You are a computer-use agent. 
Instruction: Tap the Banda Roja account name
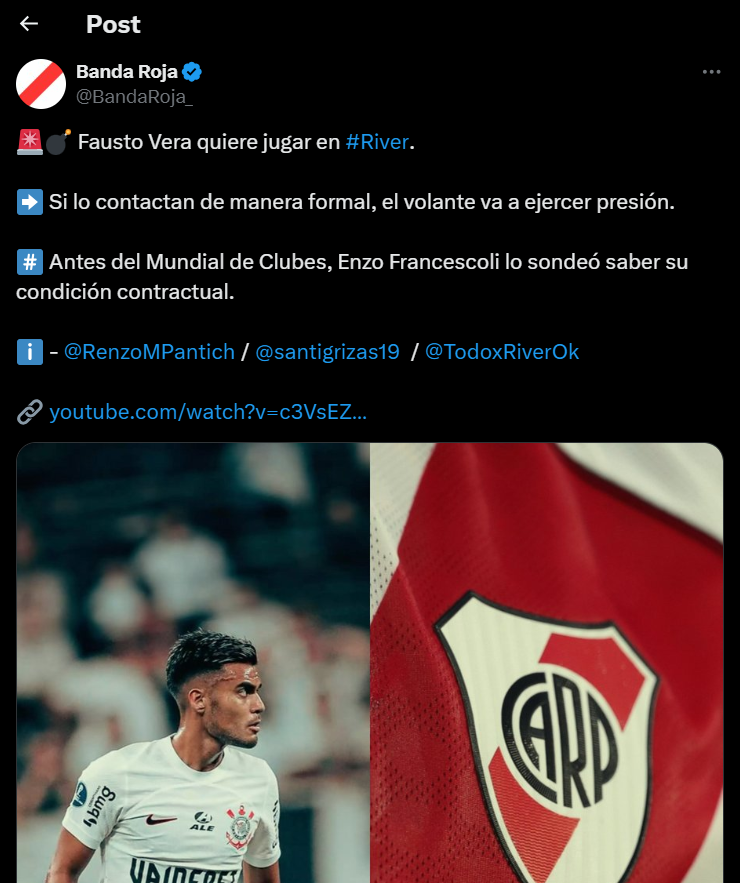point(127,71)
